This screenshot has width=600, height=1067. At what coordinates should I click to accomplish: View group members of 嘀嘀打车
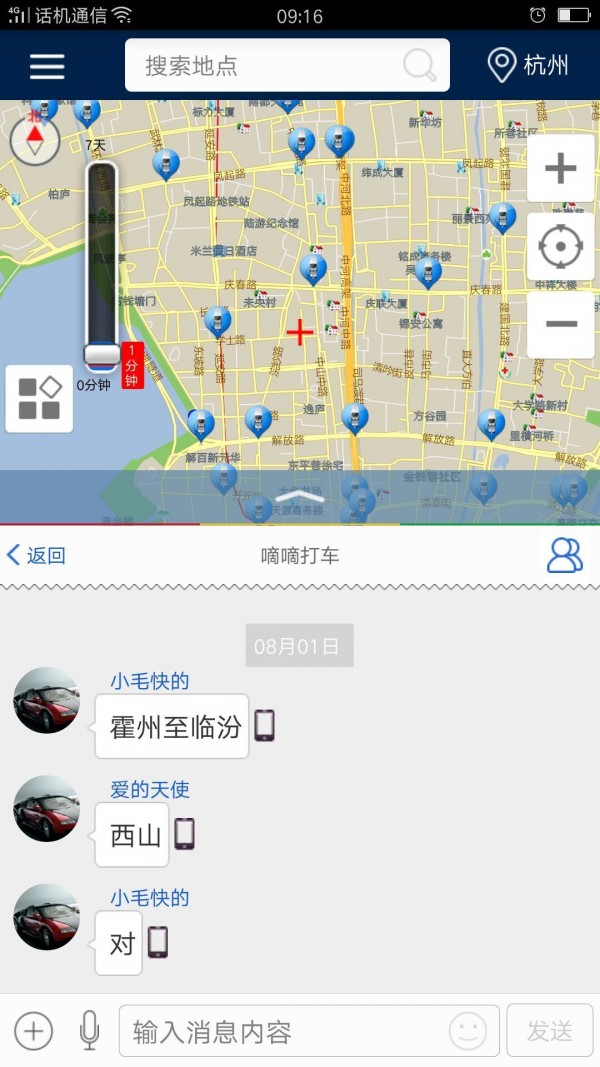(x=565, y=555)
